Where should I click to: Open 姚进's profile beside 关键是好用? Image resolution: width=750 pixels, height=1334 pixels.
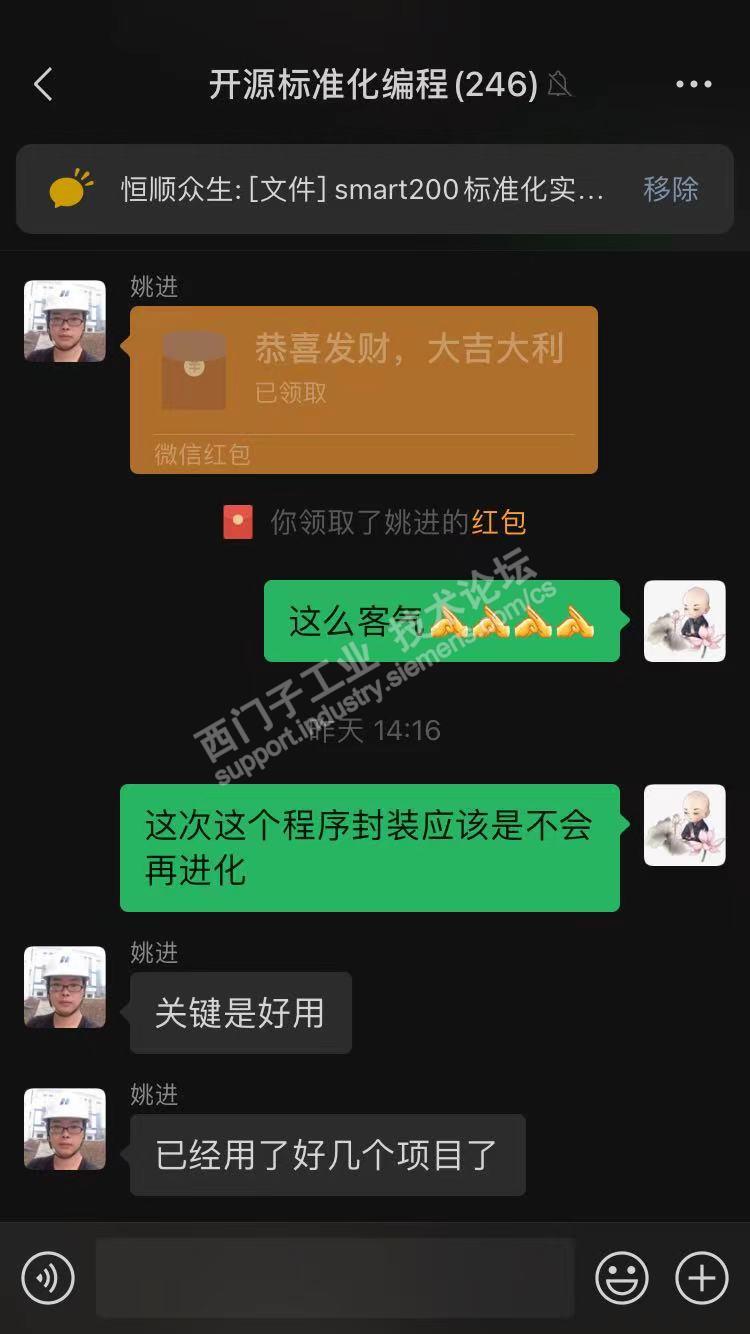[65, 987]
